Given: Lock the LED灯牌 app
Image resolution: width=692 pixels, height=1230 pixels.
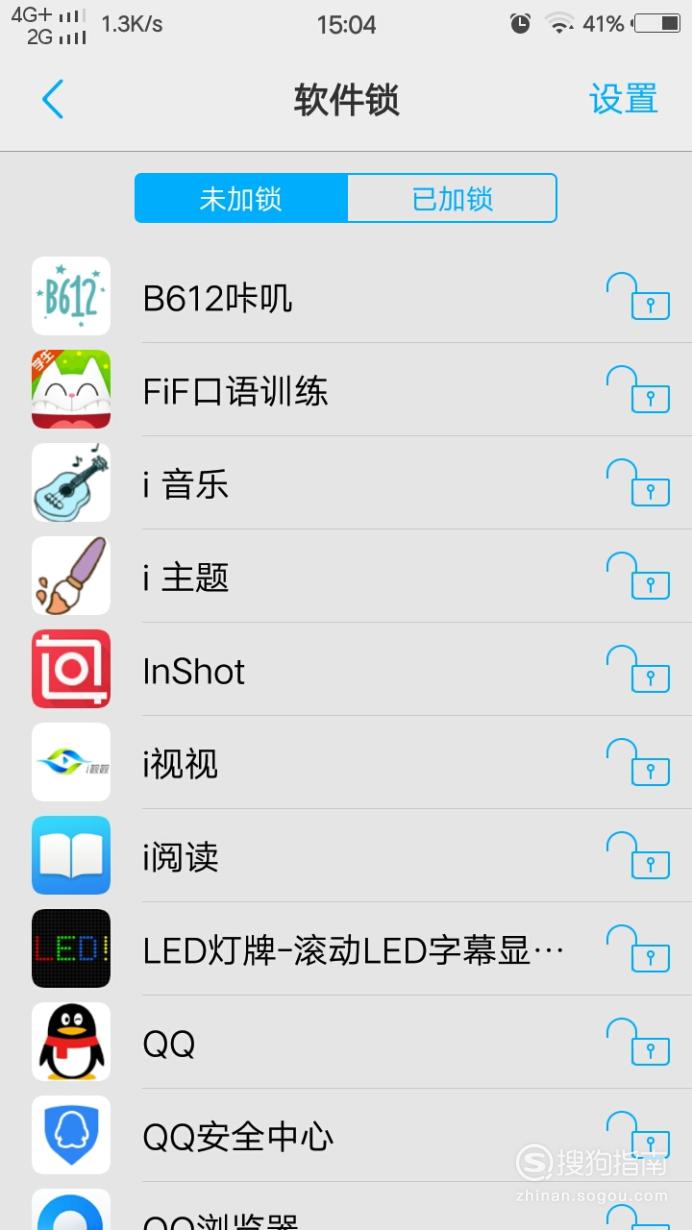Looking at the screenshot, I should [x=638, y=948].
